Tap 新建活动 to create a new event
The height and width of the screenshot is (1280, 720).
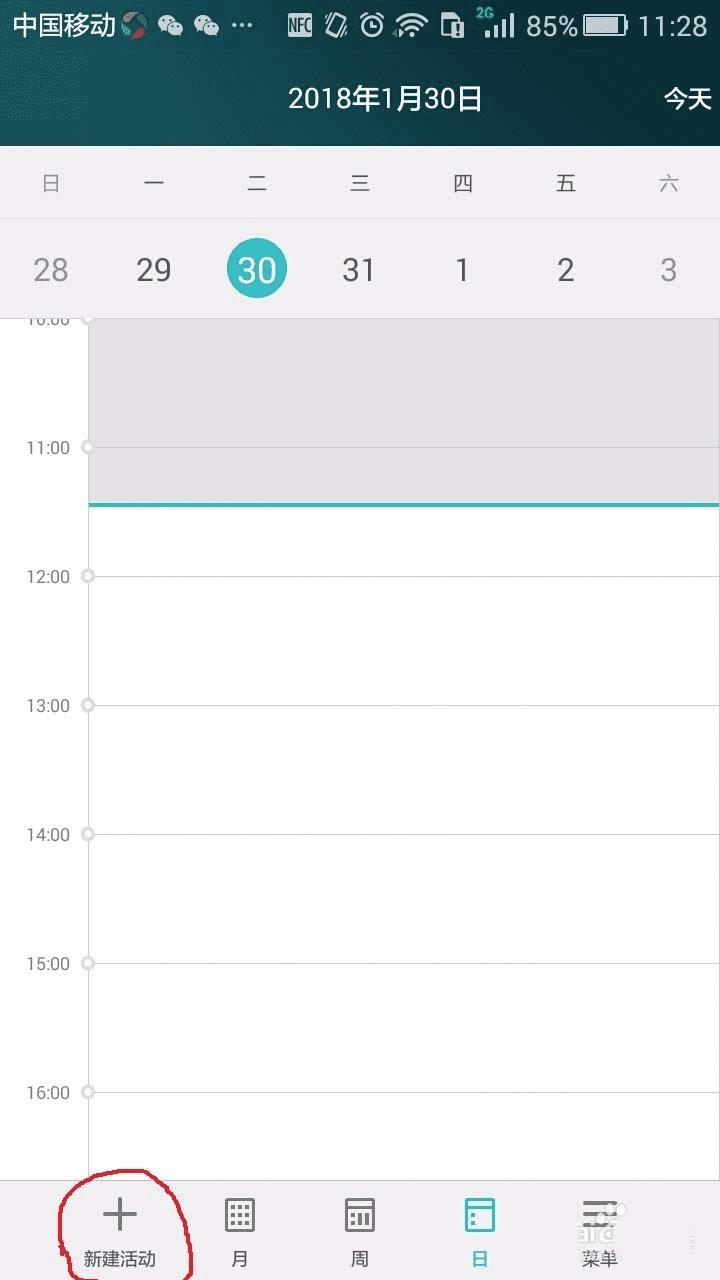[119, 1230]
